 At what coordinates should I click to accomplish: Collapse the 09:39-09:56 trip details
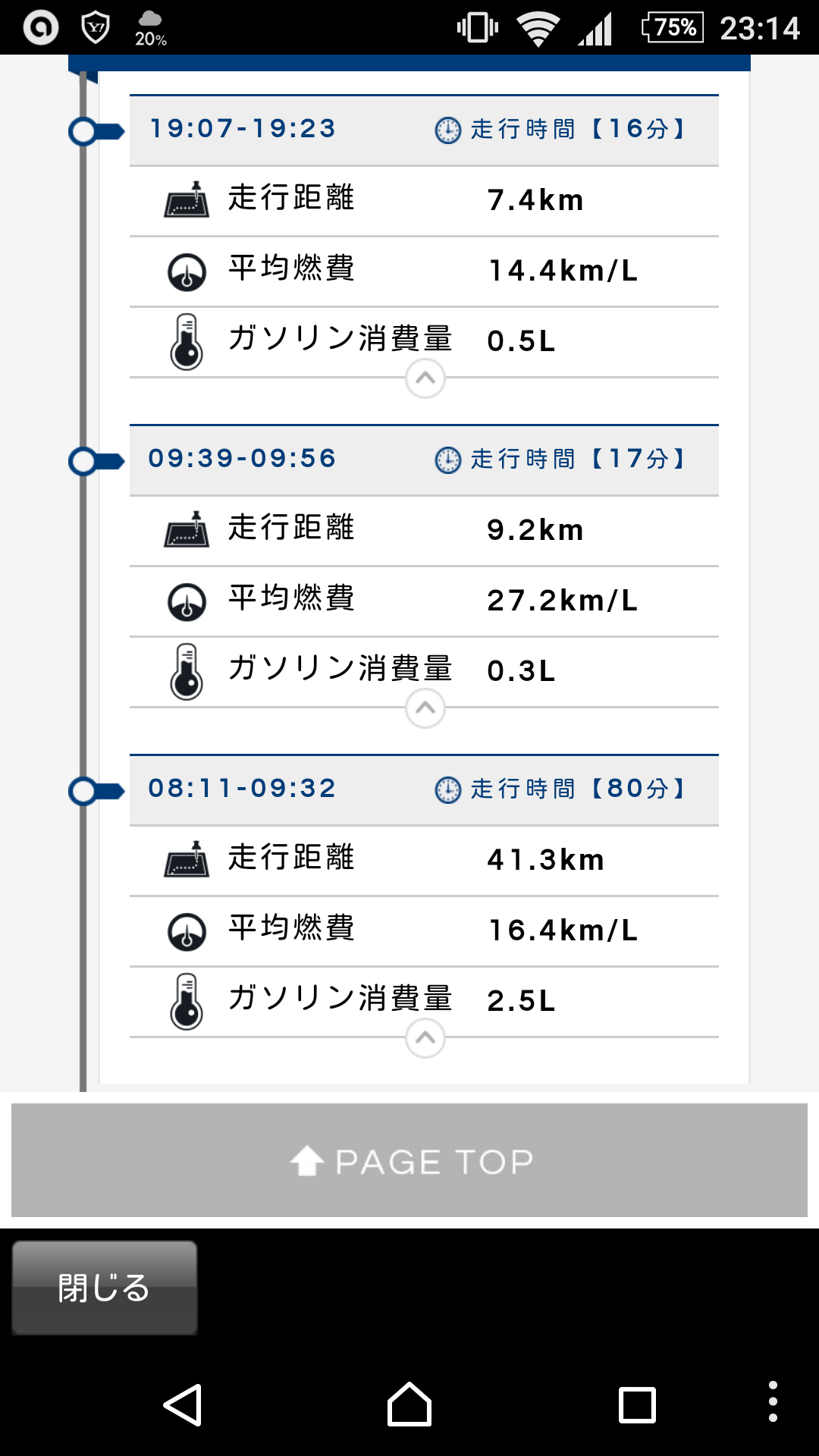tap(425, 708)
